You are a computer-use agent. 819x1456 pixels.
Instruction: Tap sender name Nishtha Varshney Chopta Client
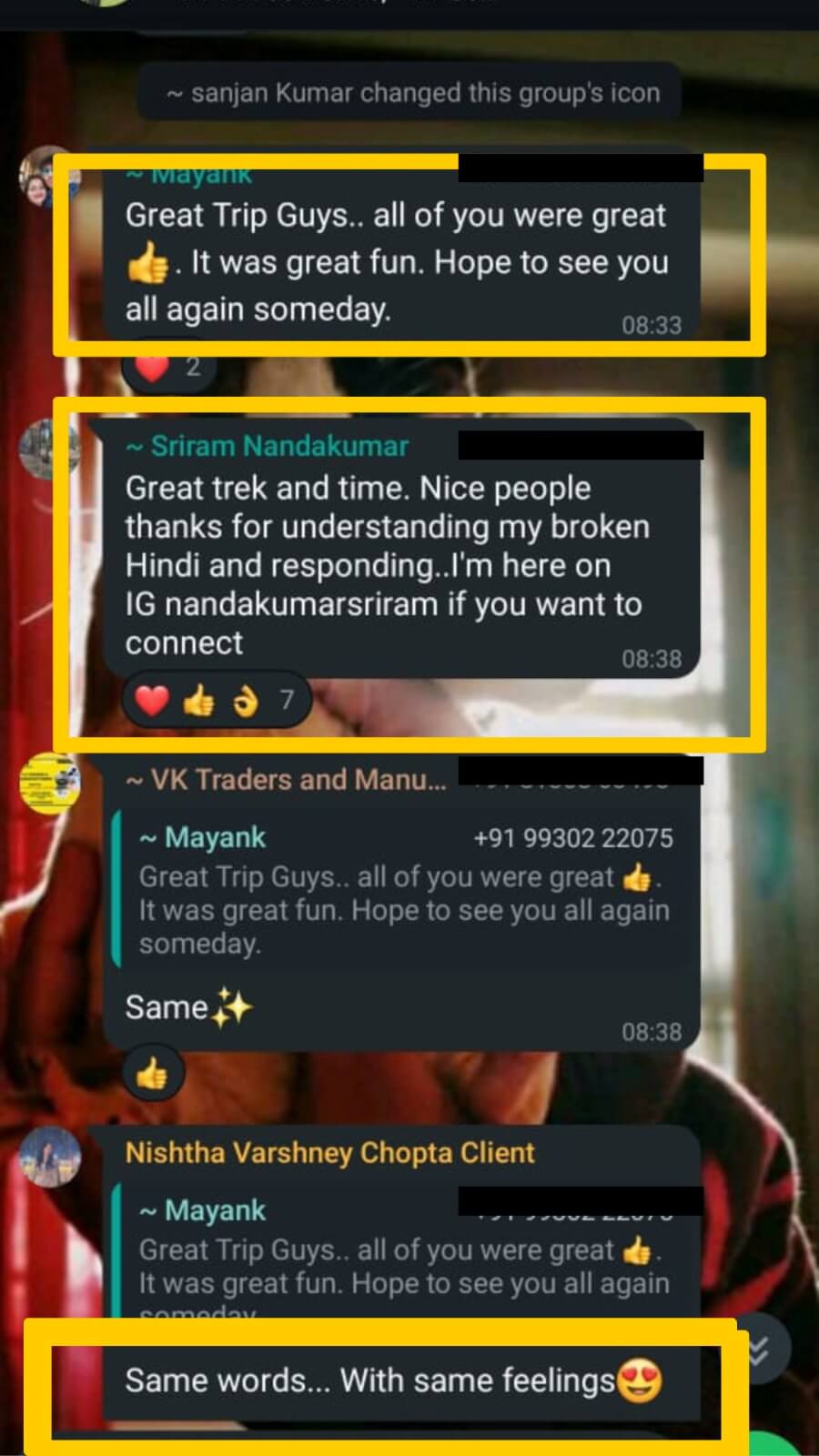click(329, 1153)
